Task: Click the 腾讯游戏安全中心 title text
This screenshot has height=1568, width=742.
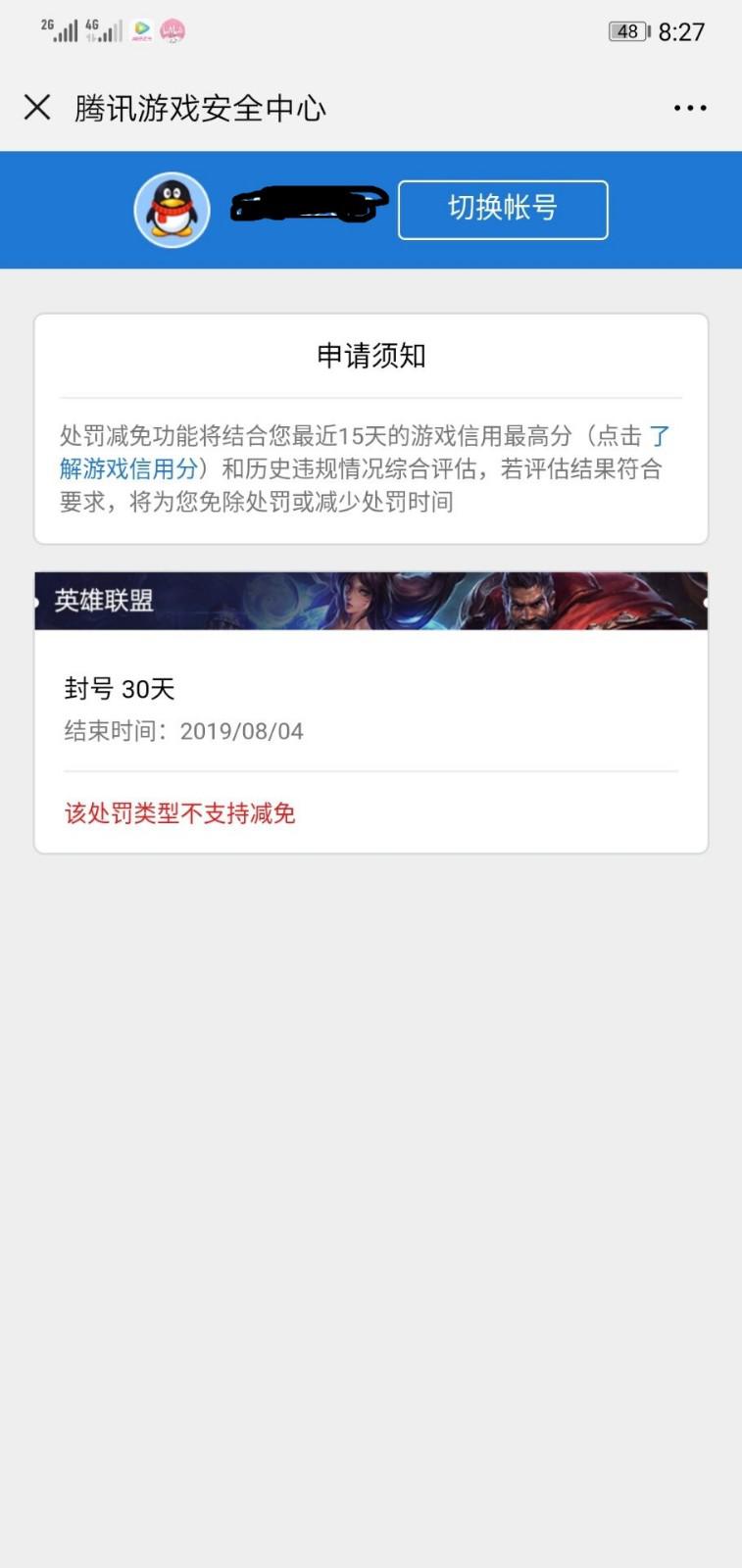Action: (201, 109)
